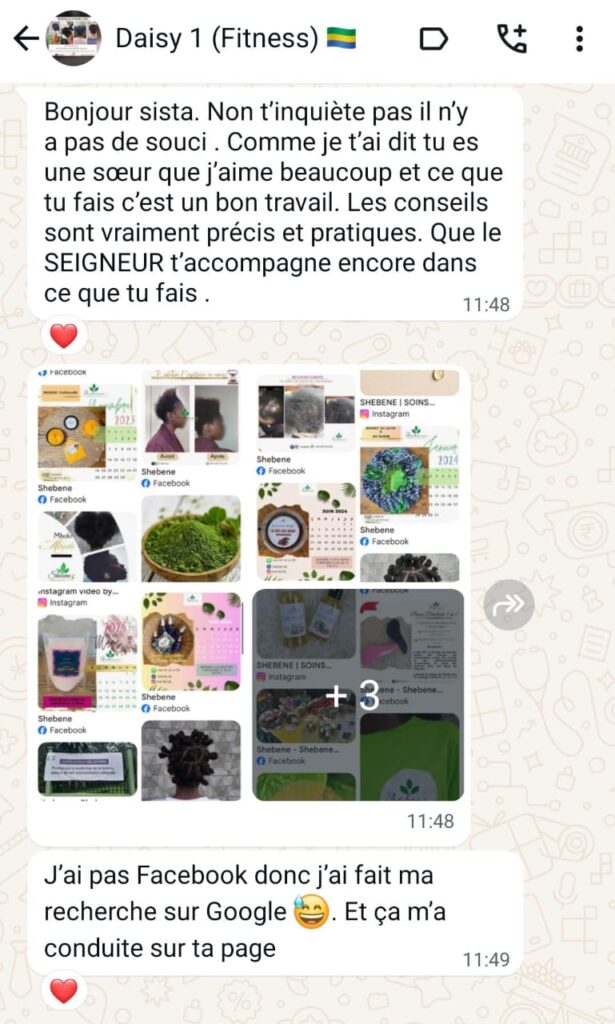Start a call with Daisy 1
The width and height of the screenshot is (615, 1024).
pos(511,39)
